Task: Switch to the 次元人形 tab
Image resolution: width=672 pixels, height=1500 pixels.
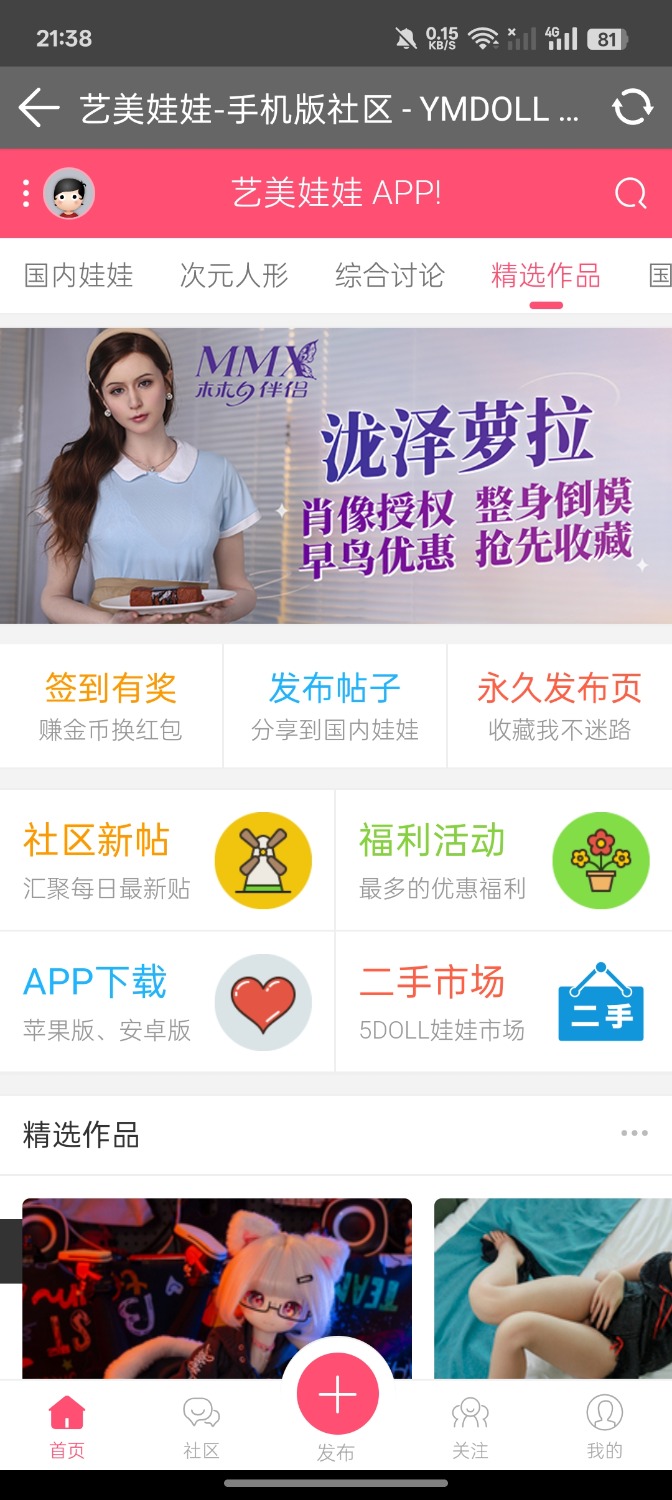Action: tap(234, 275)
